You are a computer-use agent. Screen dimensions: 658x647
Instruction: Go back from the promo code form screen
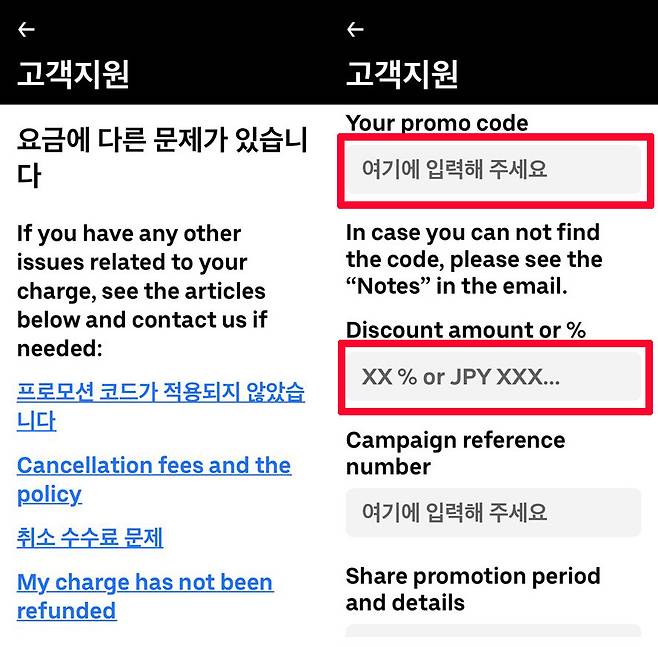click(x=355, y=30)
